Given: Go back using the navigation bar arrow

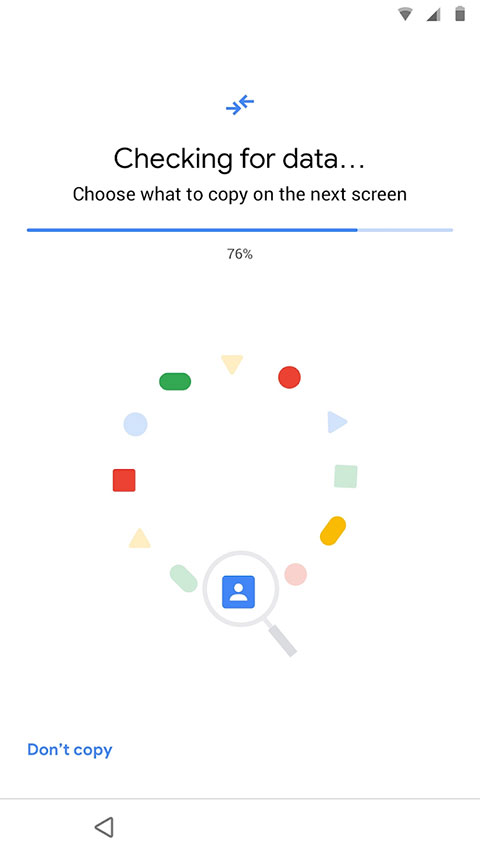Looking at the screenshot, I should point(104,827).
